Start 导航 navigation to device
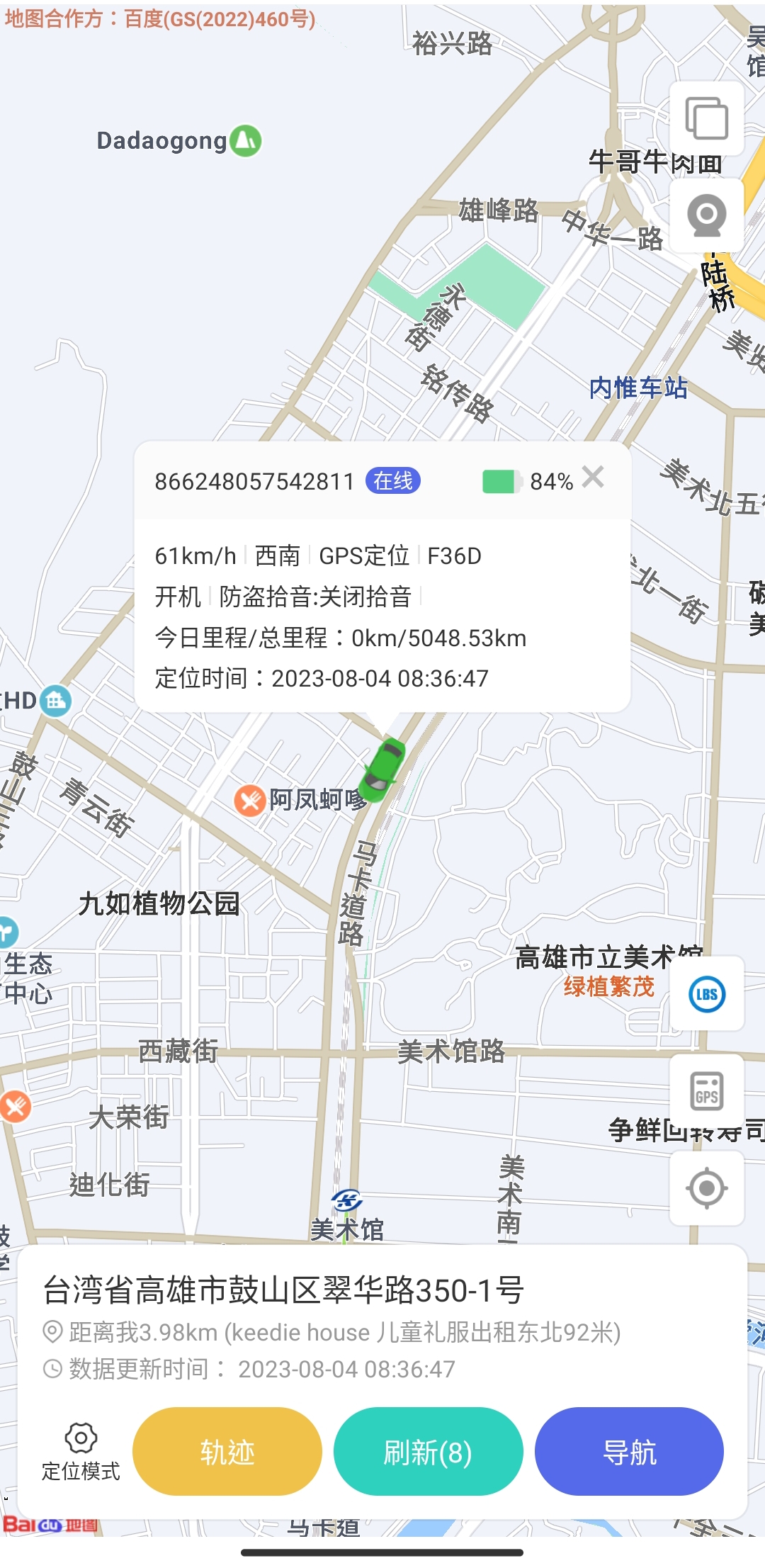This screenshot has height=1568, width=765. (x=629, y=1451)
